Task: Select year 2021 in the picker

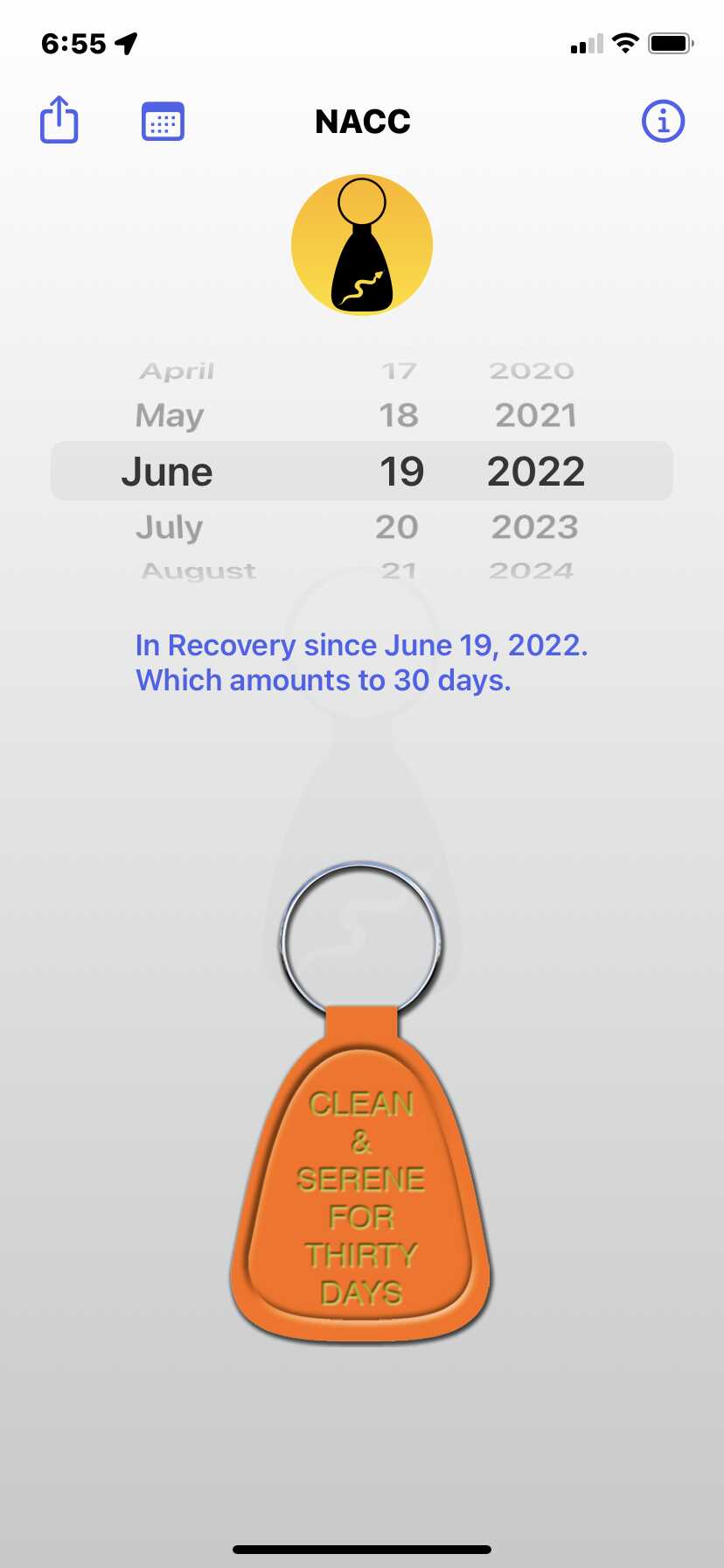Action: tap(536, 415)
